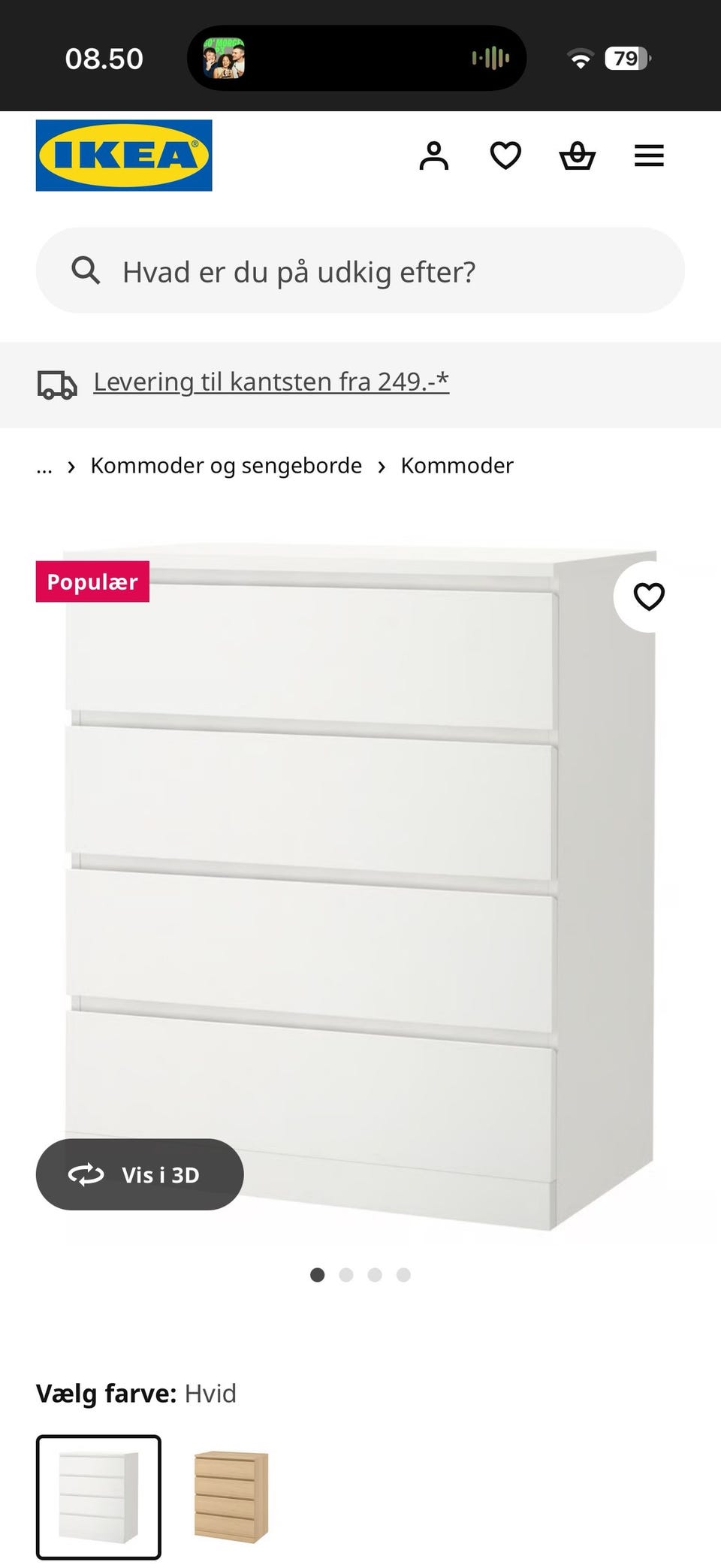
Task: Expand the collapsed breadcrumb ellipsis
Action: [x=44, y=466]
